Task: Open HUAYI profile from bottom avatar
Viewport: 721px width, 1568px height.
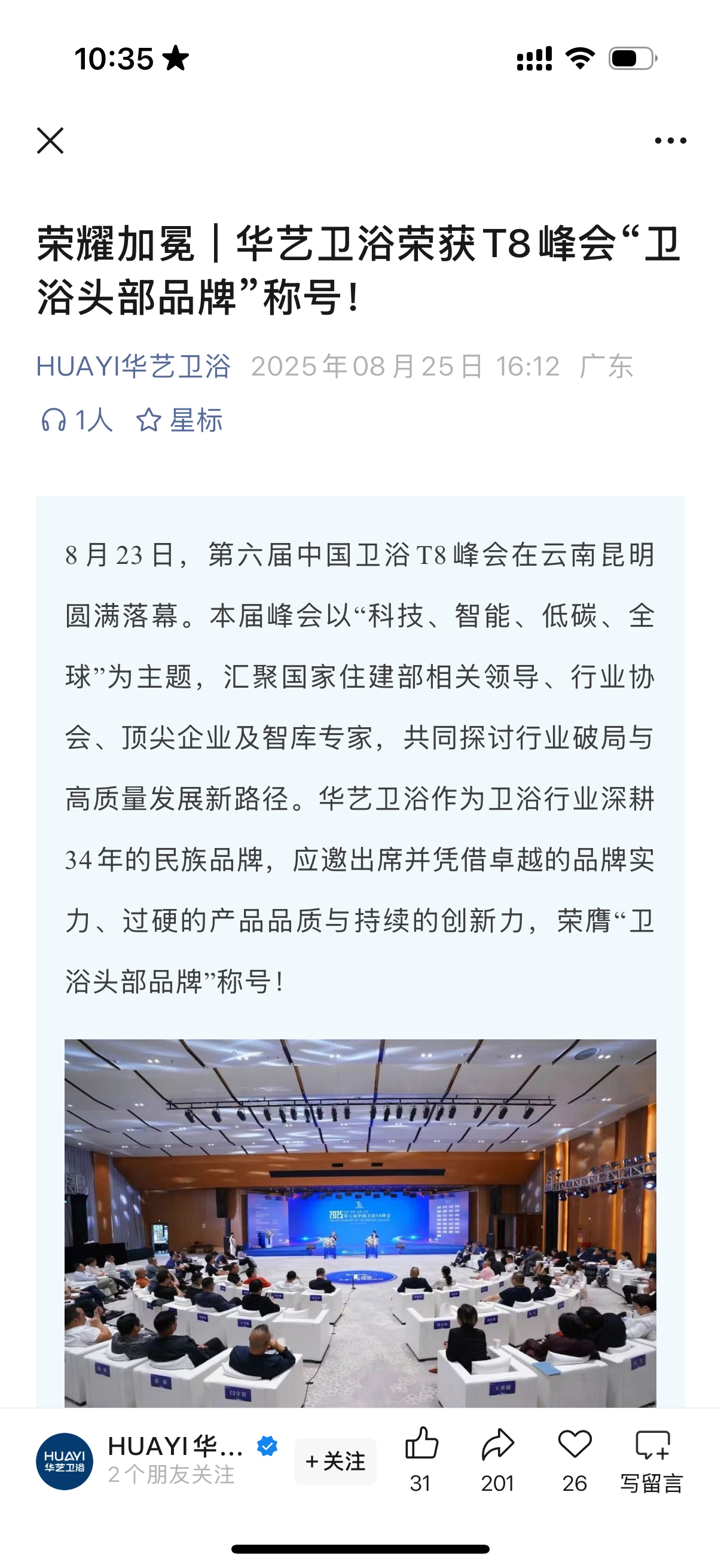Action: 65,1461
